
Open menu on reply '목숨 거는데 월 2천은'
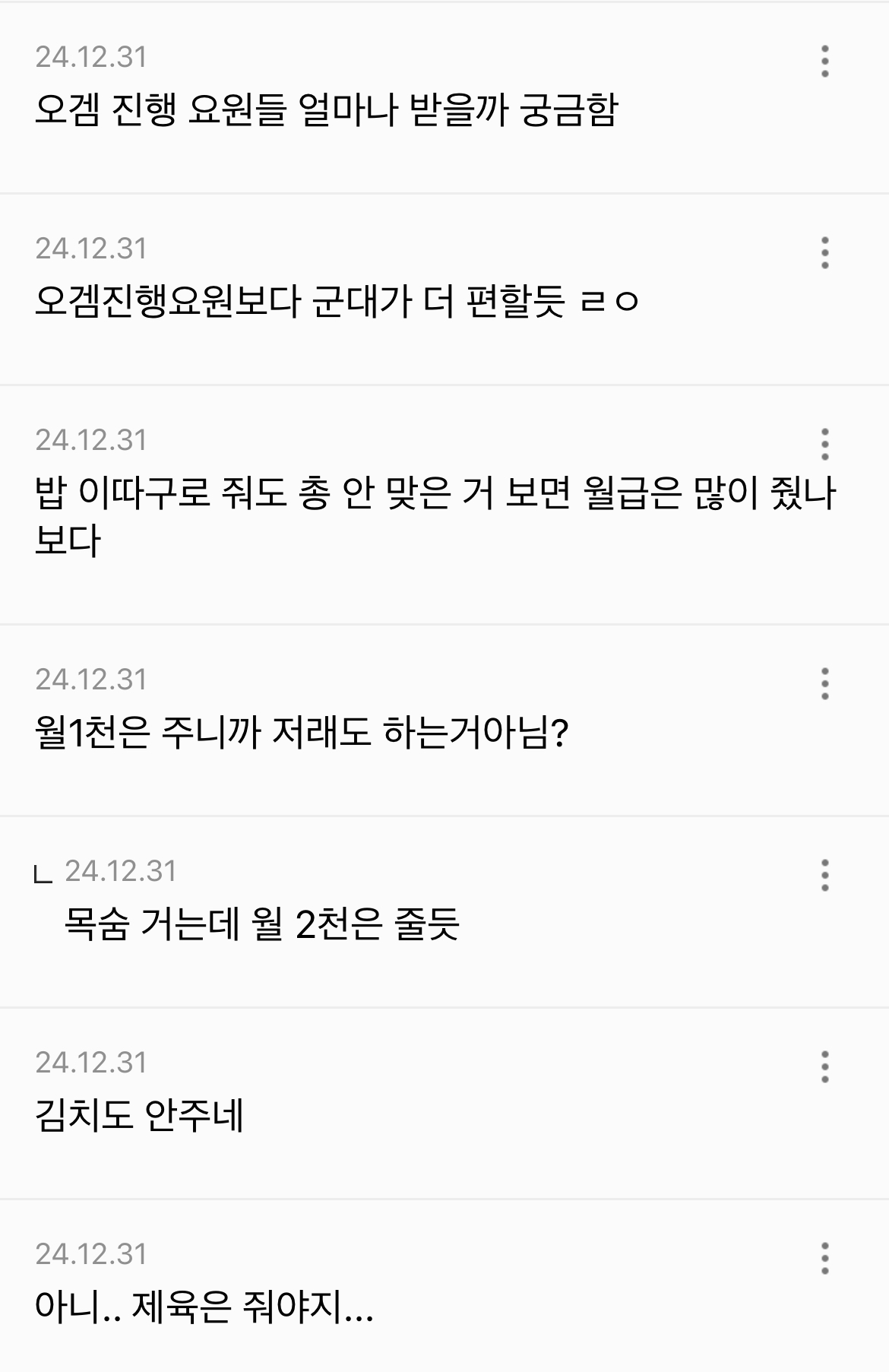[824, 876]
